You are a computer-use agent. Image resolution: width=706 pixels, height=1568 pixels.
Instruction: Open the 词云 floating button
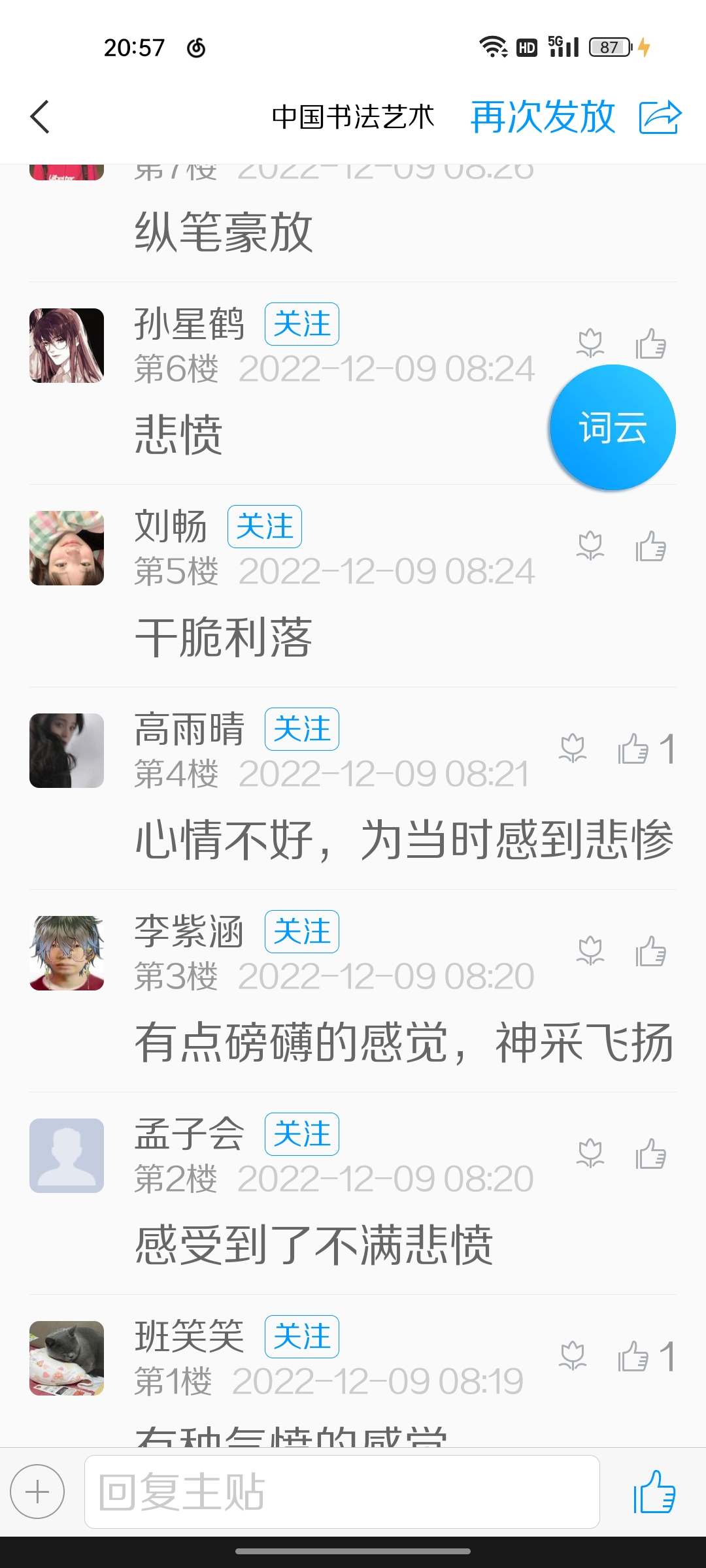pyautogui.click(x=613, y=428)
